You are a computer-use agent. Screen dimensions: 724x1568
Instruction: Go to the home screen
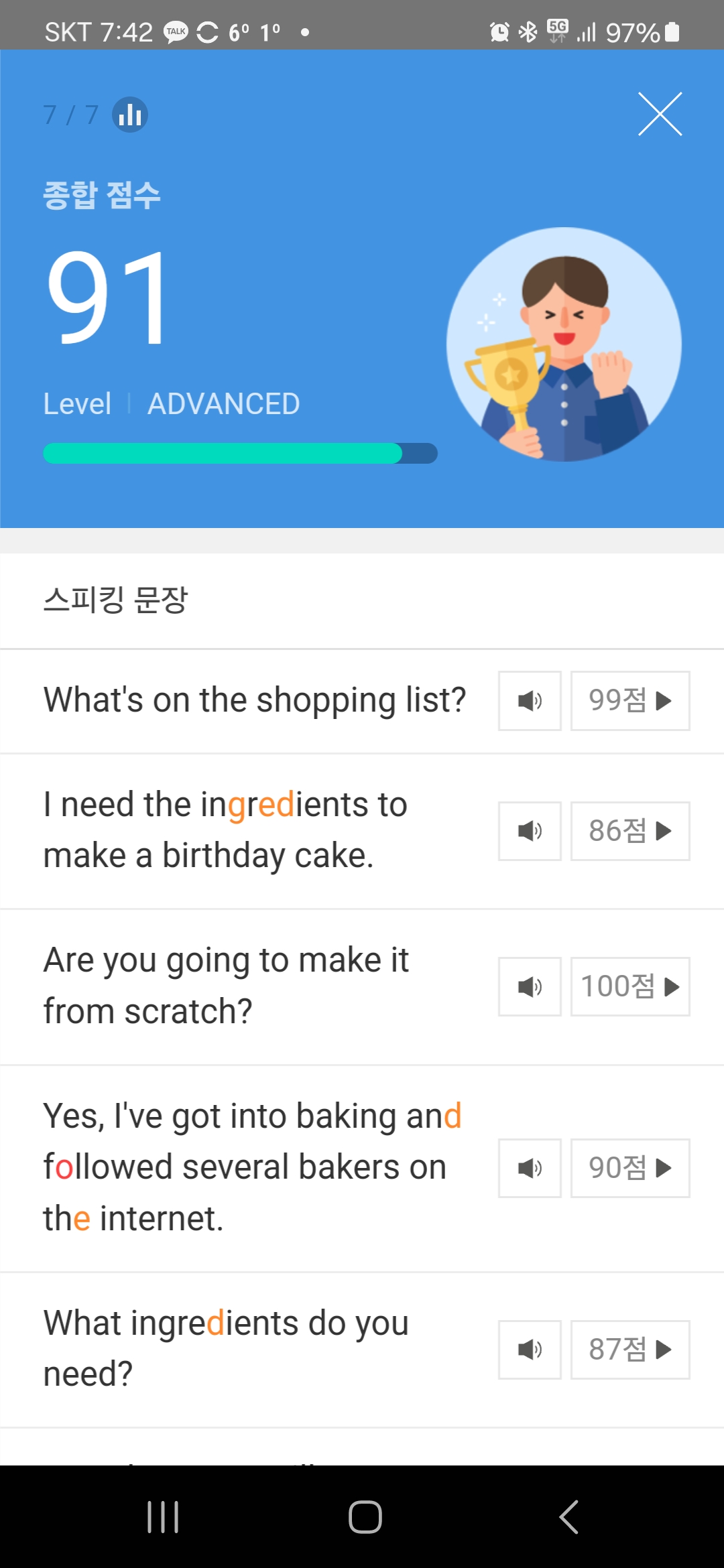[365, 1517]
